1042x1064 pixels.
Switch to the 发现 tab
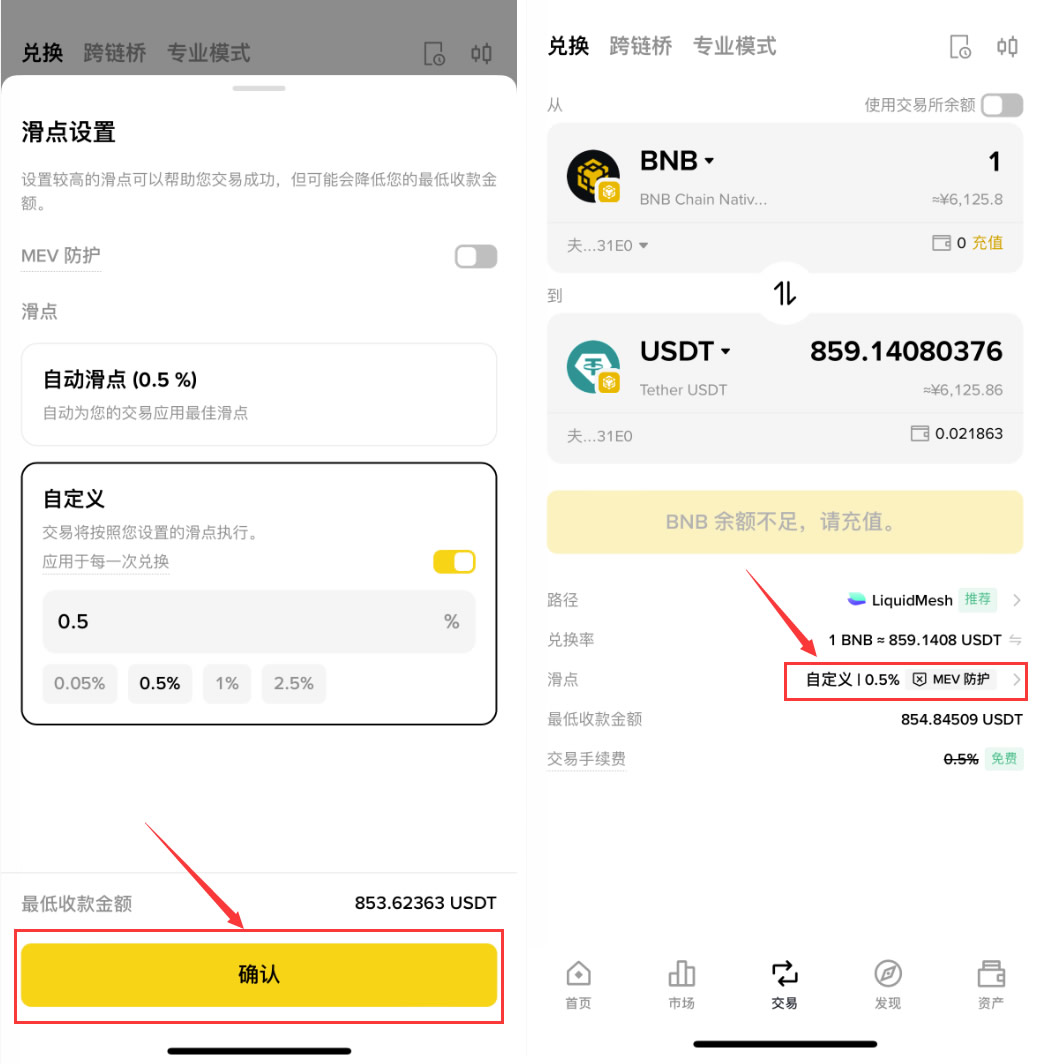click(887, 984)
